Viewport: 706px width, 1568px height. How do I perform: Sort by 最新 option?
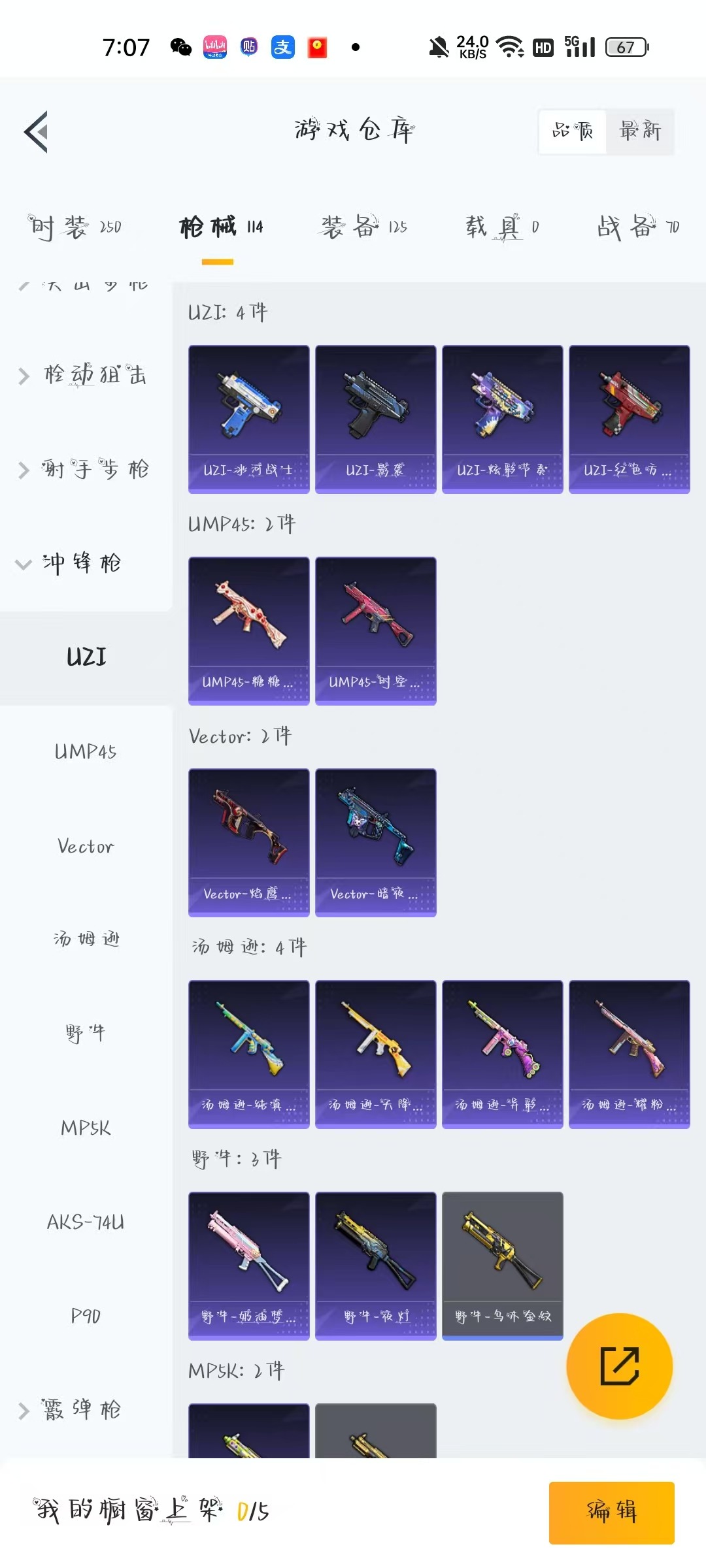(639, 132)
